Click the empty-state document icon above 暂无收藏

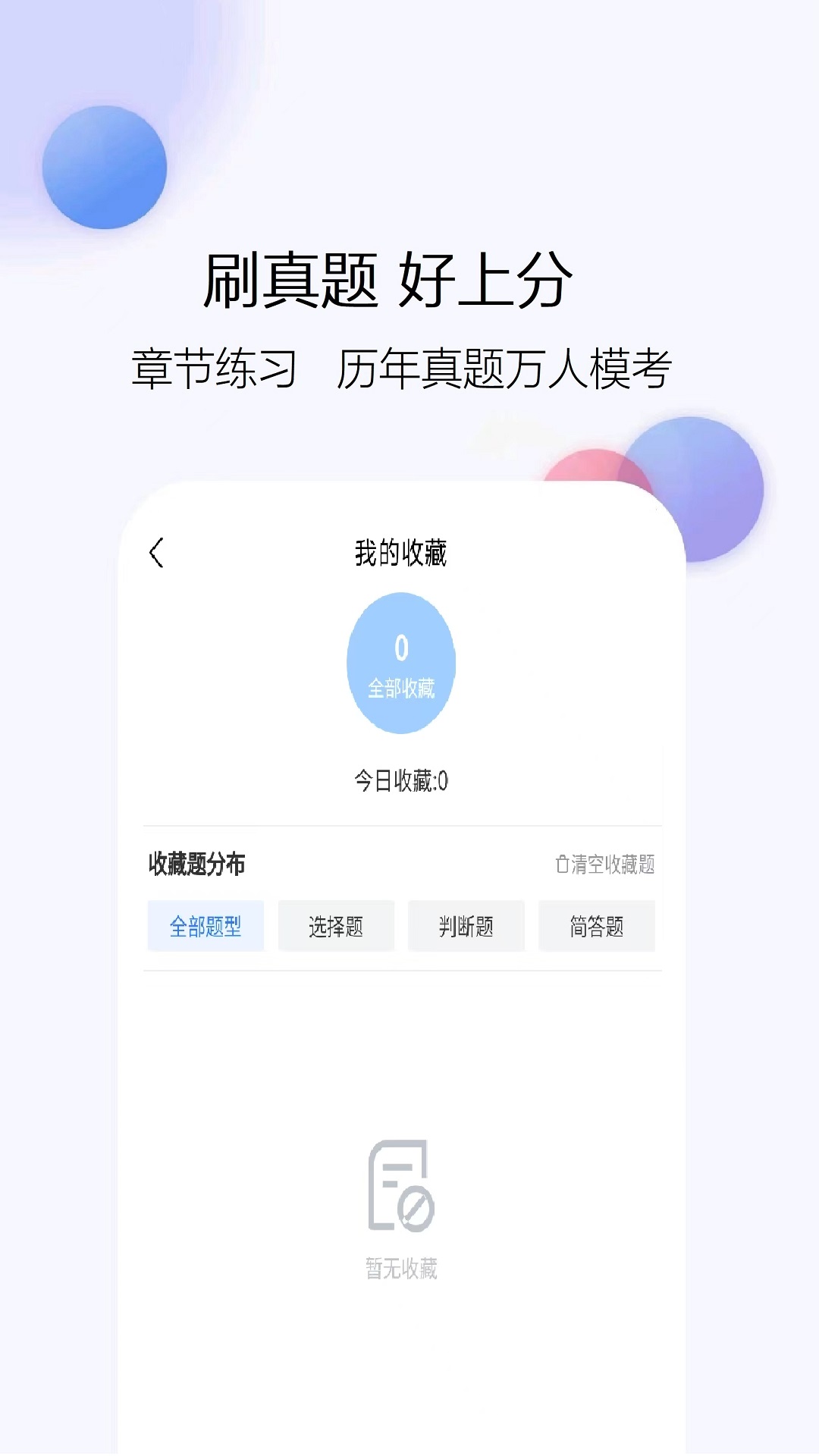click(x=403, y=1183)
